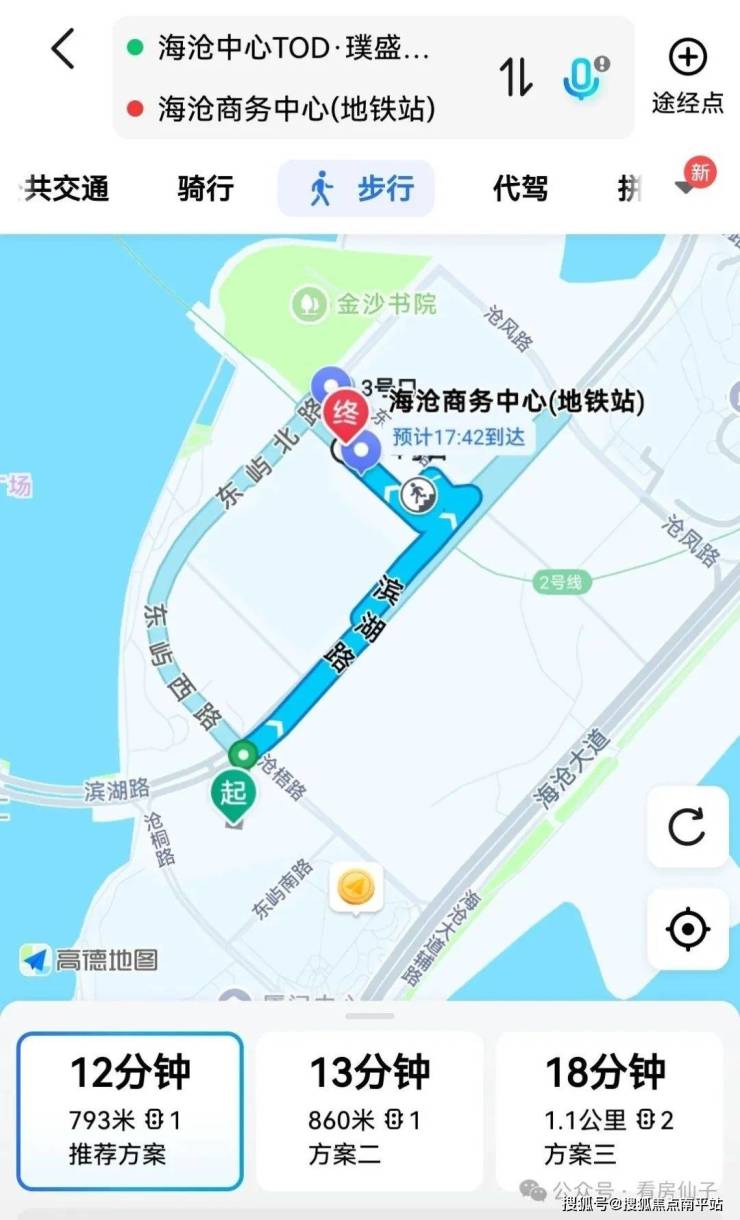Image resolution: width=740 pixels, height=1220 pixels.
Task: Swap the start and destination points
Action: [x=516, y=78]
